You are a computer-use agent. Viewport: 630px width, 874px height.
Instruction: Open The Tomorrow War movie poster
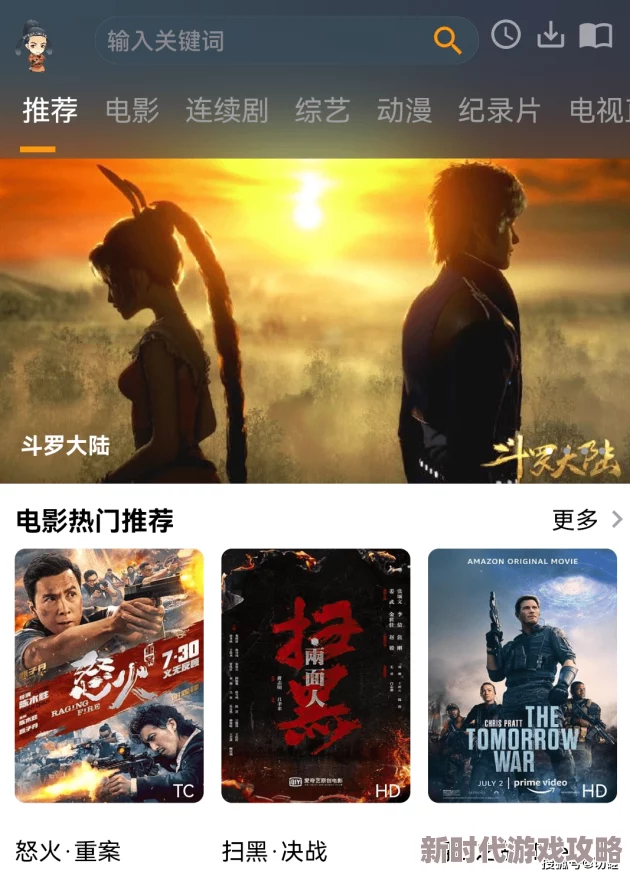coord(522,675)
